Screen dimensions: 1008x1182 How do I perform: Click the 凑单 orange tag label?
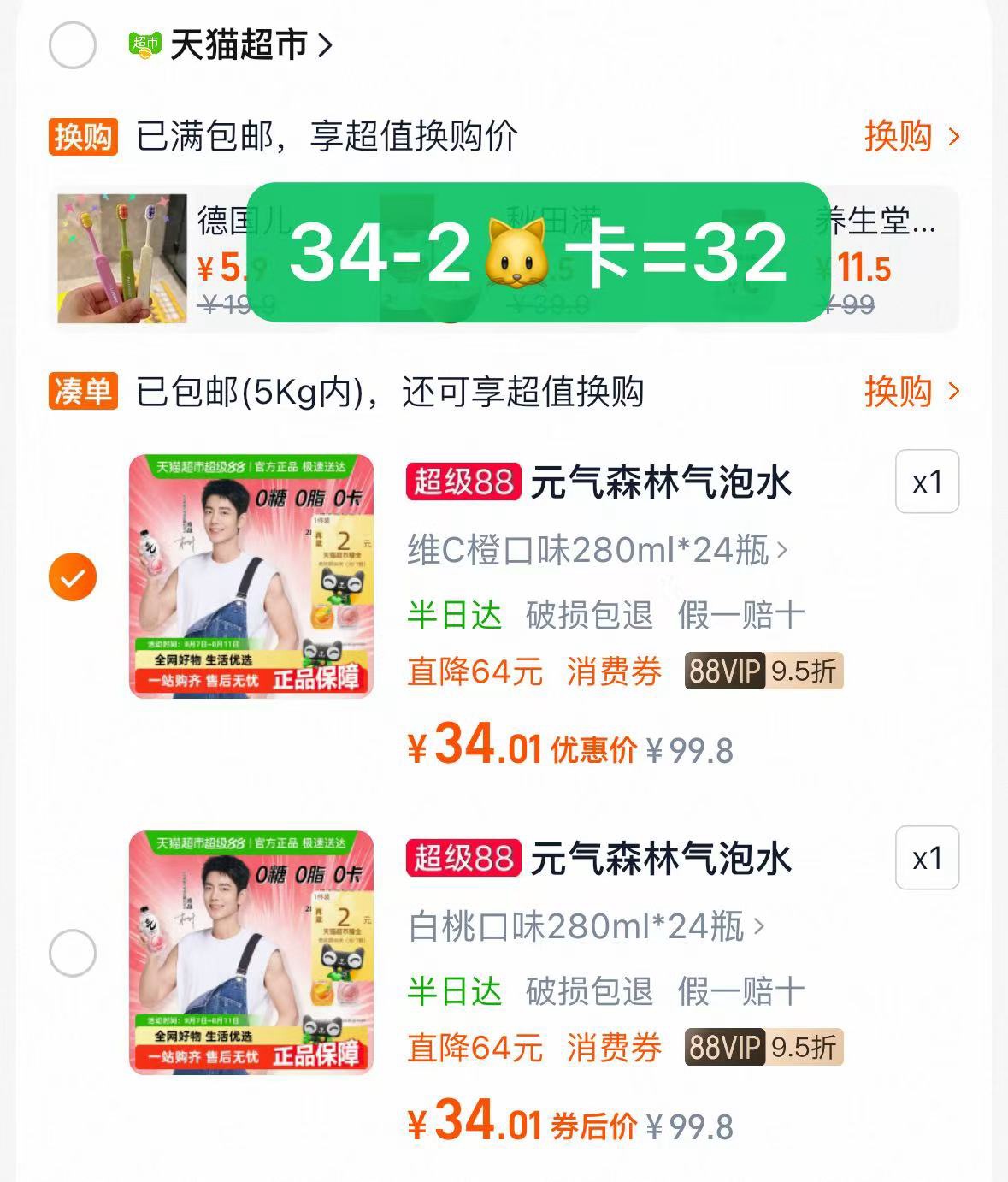pos(83,392)
